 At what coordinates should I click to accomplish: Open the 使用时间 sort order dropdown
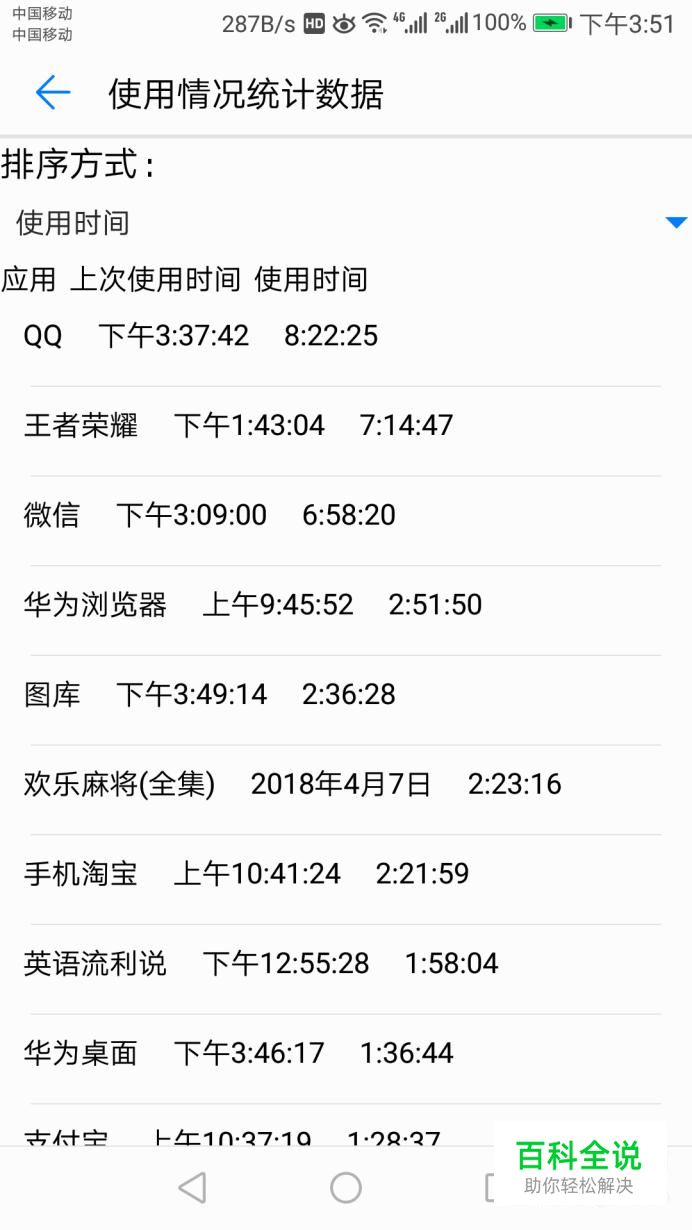point(345,223)
